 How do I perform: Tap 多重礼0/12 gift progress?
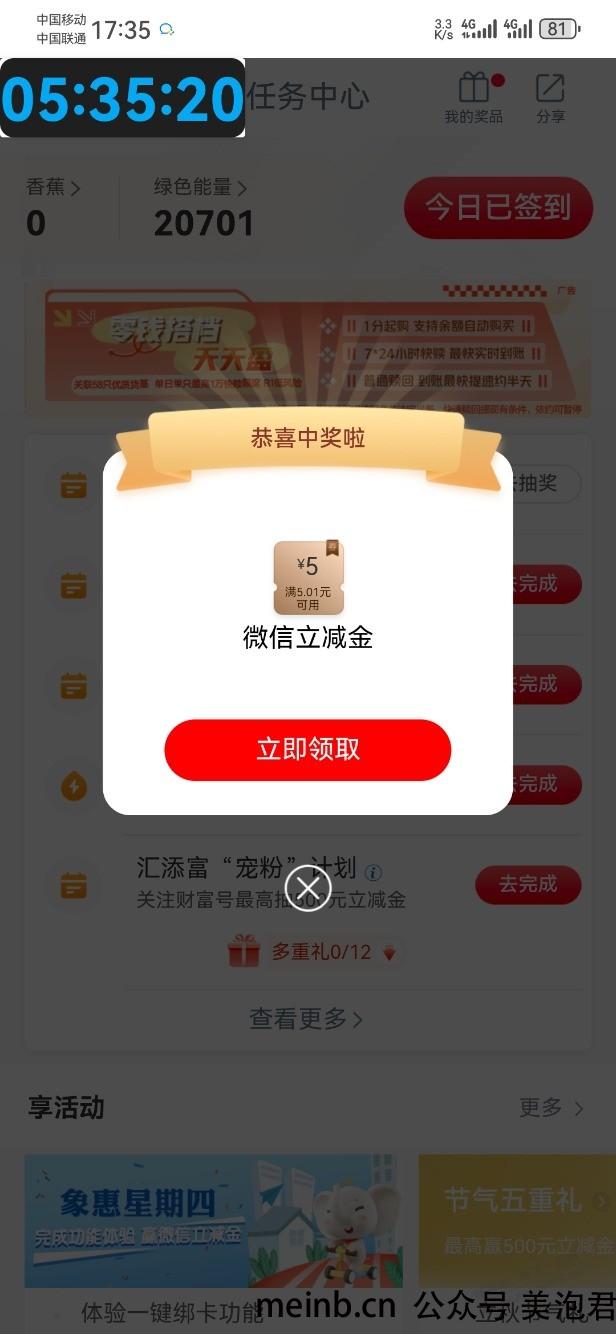(313, 952)
